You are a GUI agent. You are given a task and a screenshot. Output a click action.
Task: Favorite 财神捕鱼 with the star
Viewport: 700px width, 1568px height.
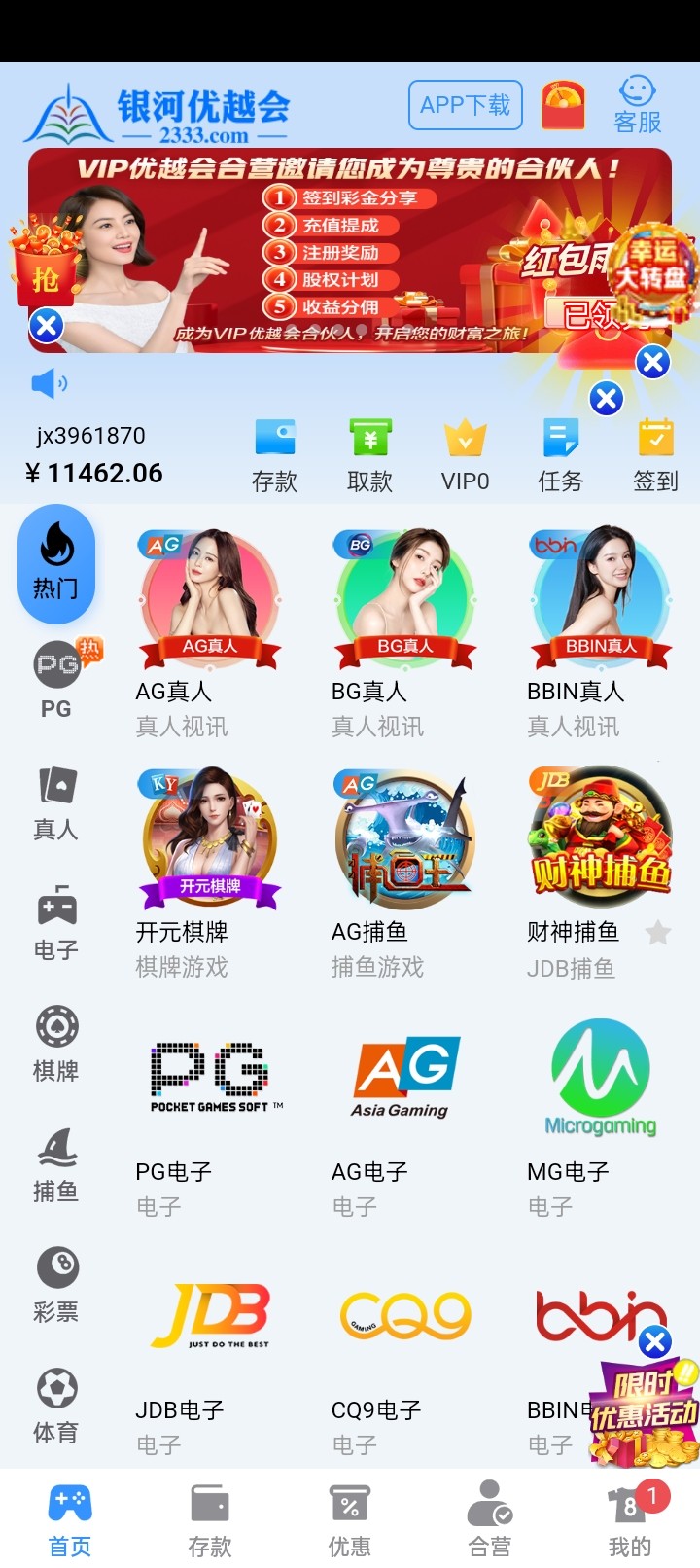click(x=658, y=933)
